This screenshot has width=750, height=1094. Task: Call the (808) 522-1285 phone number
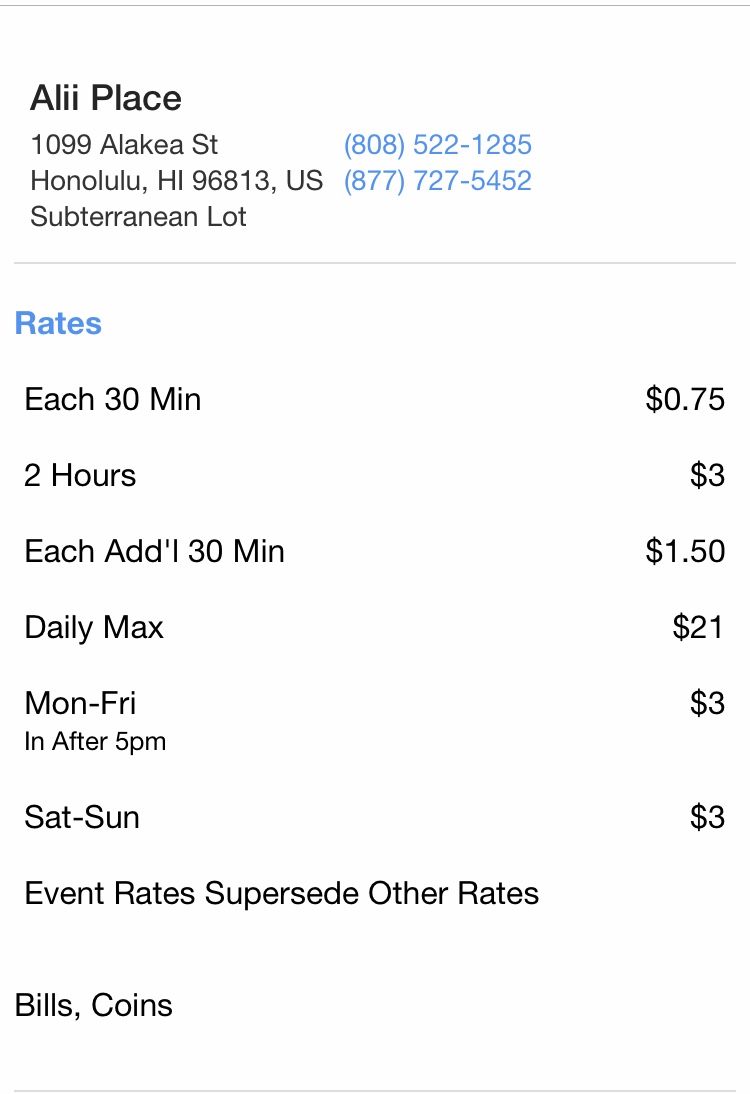click(437, 145)
